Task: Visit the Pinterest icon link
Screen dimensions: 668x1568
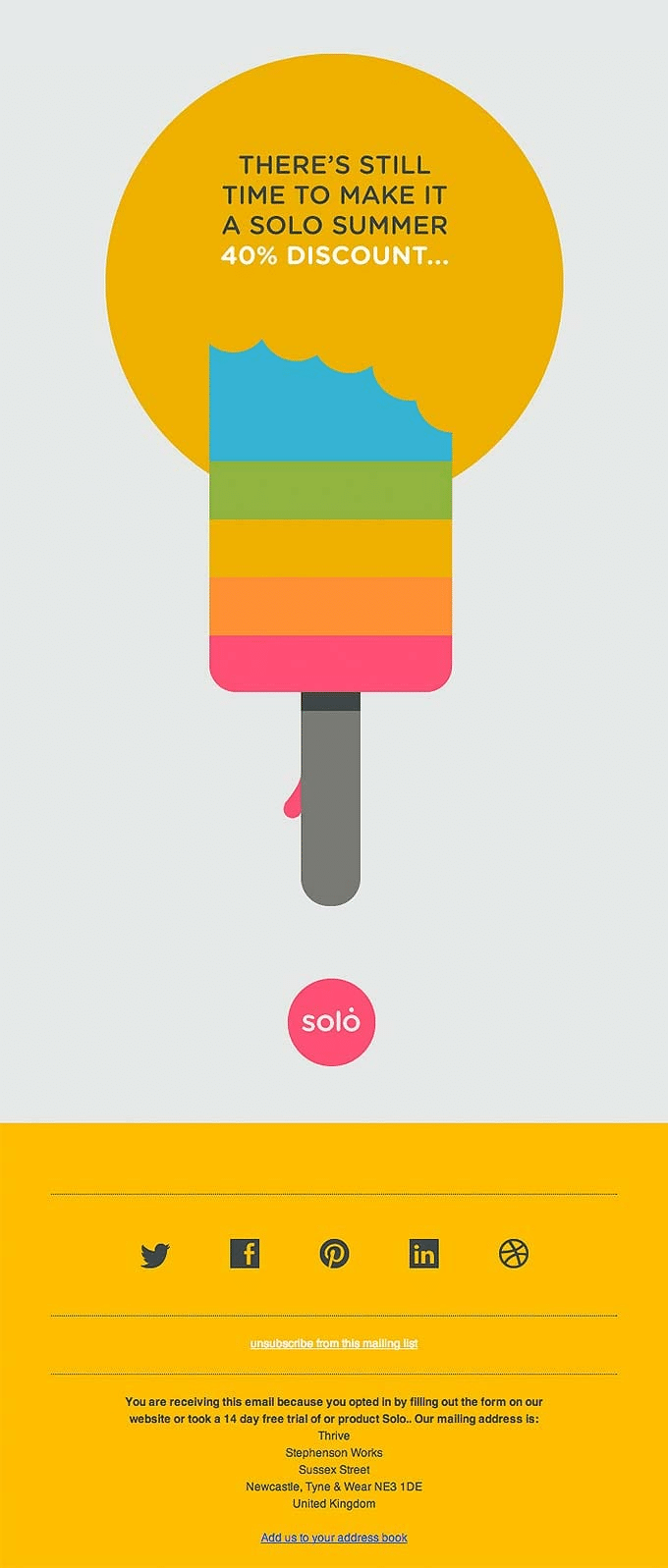Action: (334, 1254)
